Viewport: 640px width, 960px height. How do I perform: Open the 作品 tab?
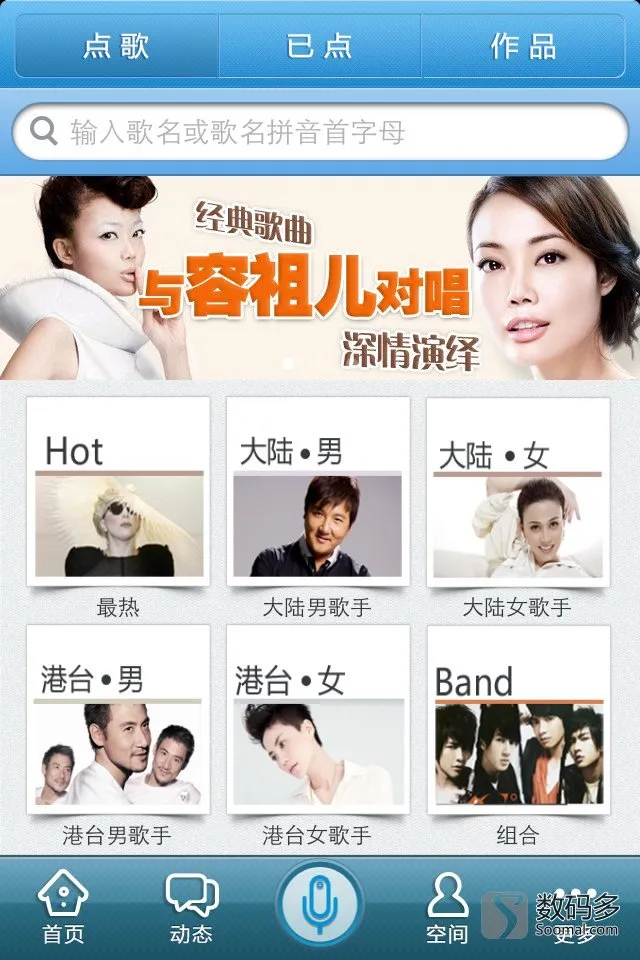pyautogui.click(x=523, y=46)
